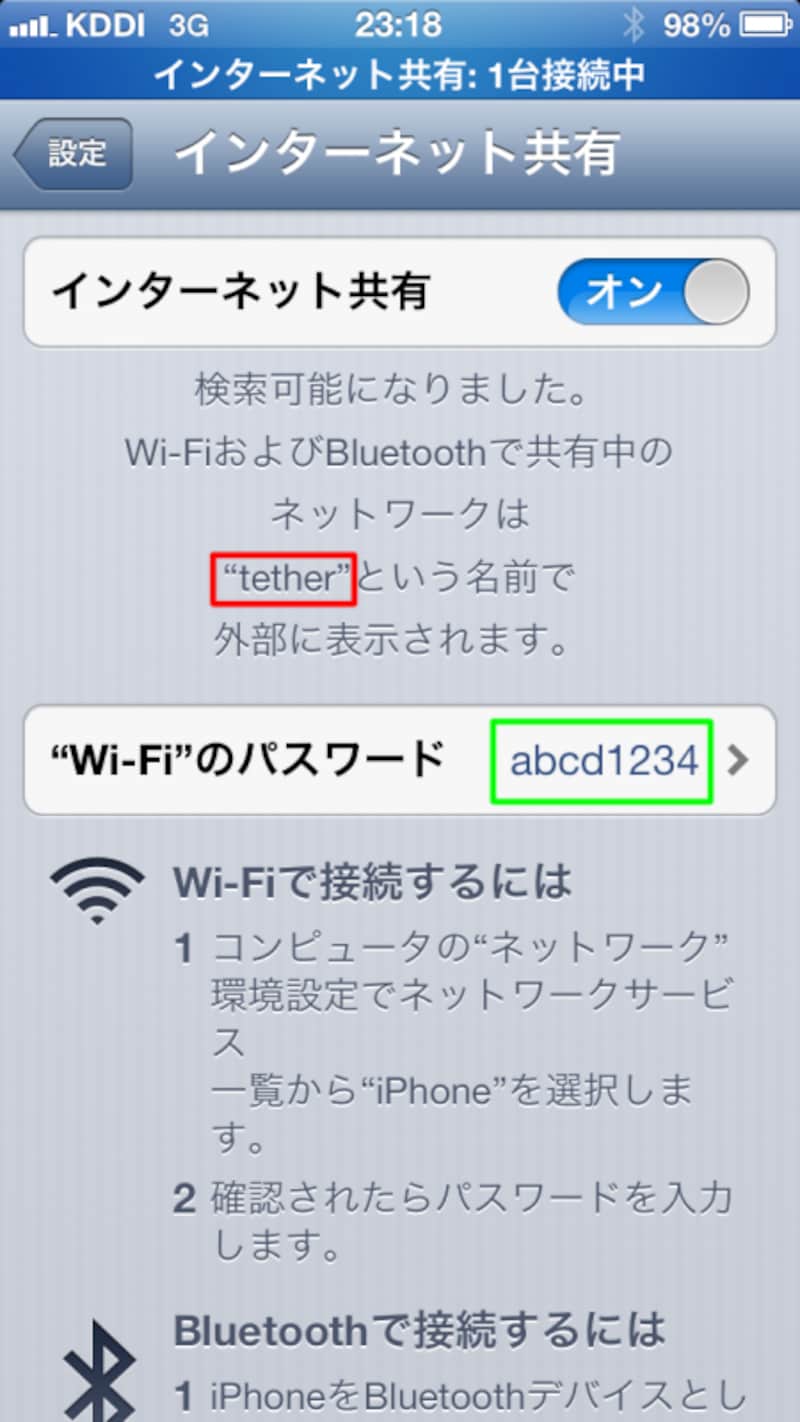Return to 設定 via back button

tap(70, 152)
